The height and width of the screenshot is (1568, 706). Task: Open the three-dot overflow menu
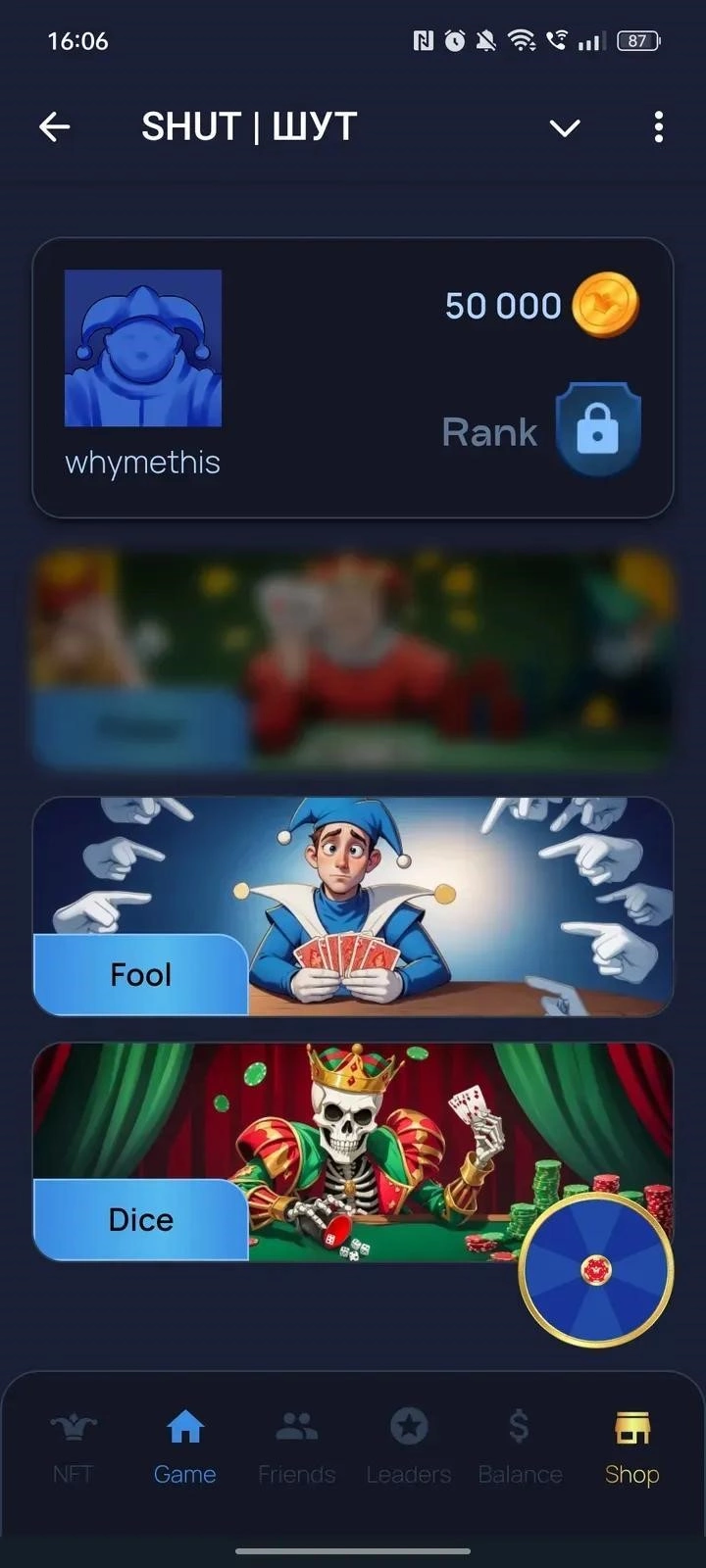point(658,126)
